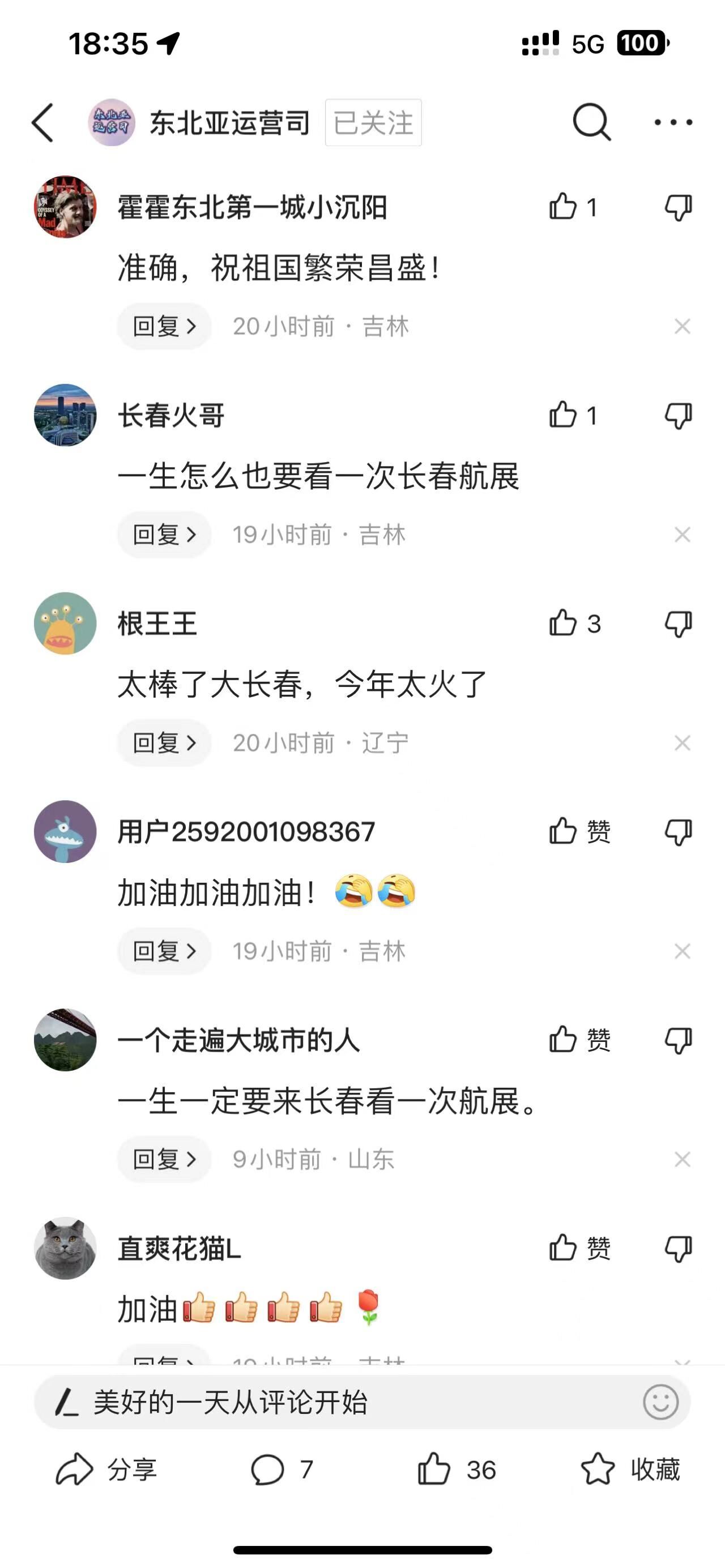The image size is (725, 1568).
Task: Like the comment by 一个走遍大城市的人
Action: coord(563,1040)
